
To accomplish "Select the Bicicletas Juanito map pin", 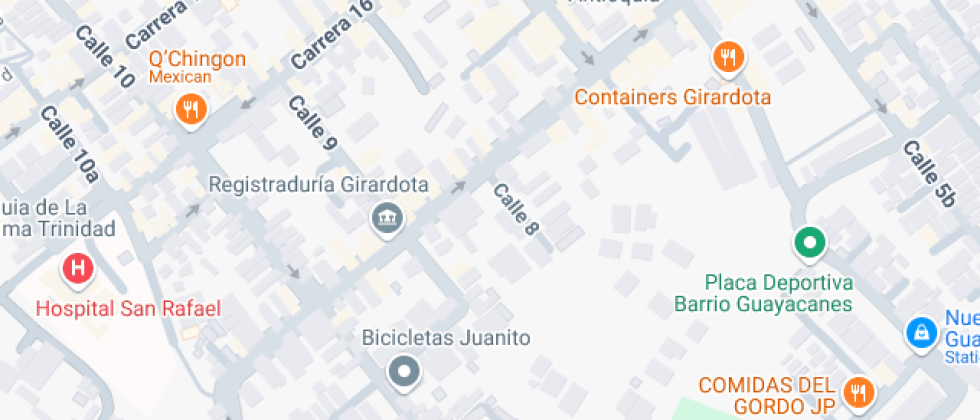I will point(404,372).
